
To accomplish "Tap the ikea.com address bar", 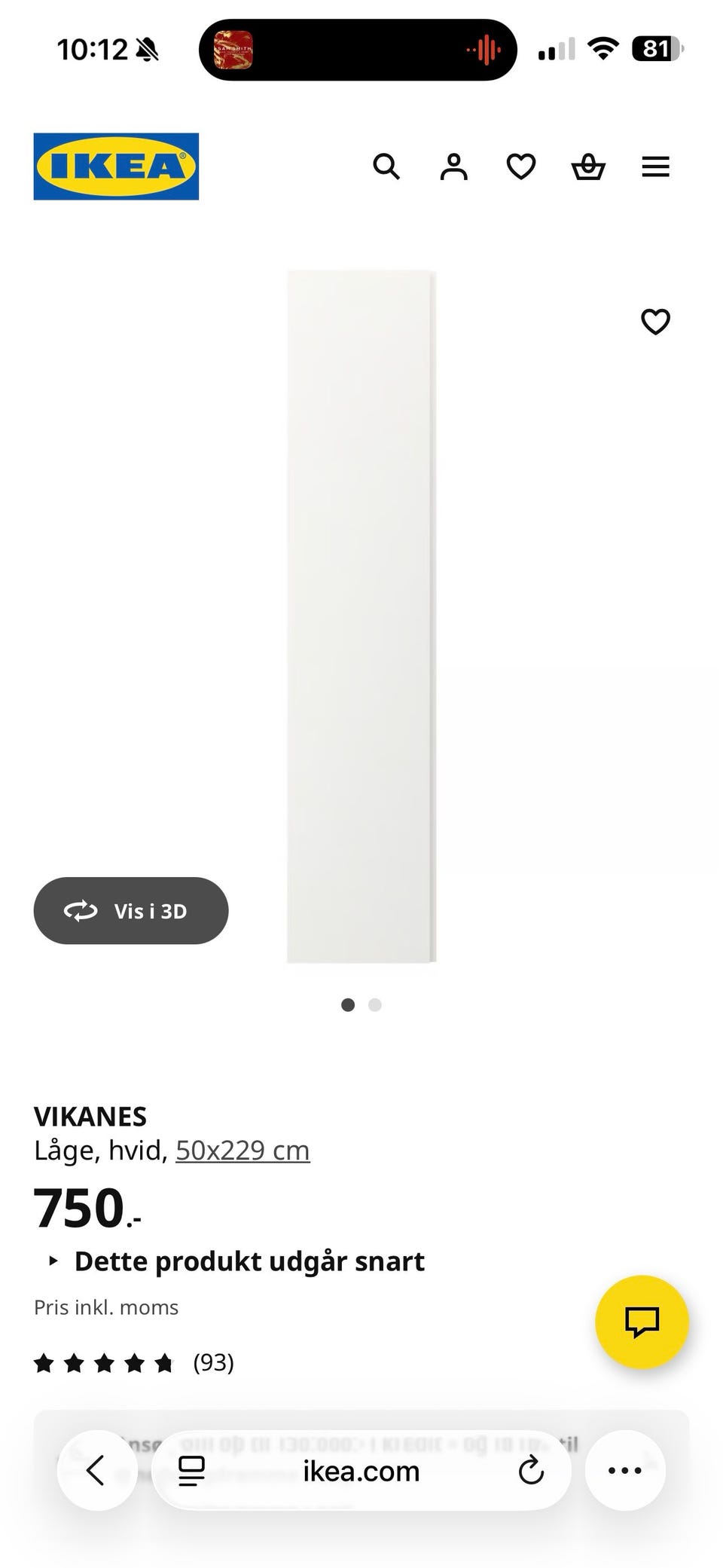I will [x=361, y=1471].
